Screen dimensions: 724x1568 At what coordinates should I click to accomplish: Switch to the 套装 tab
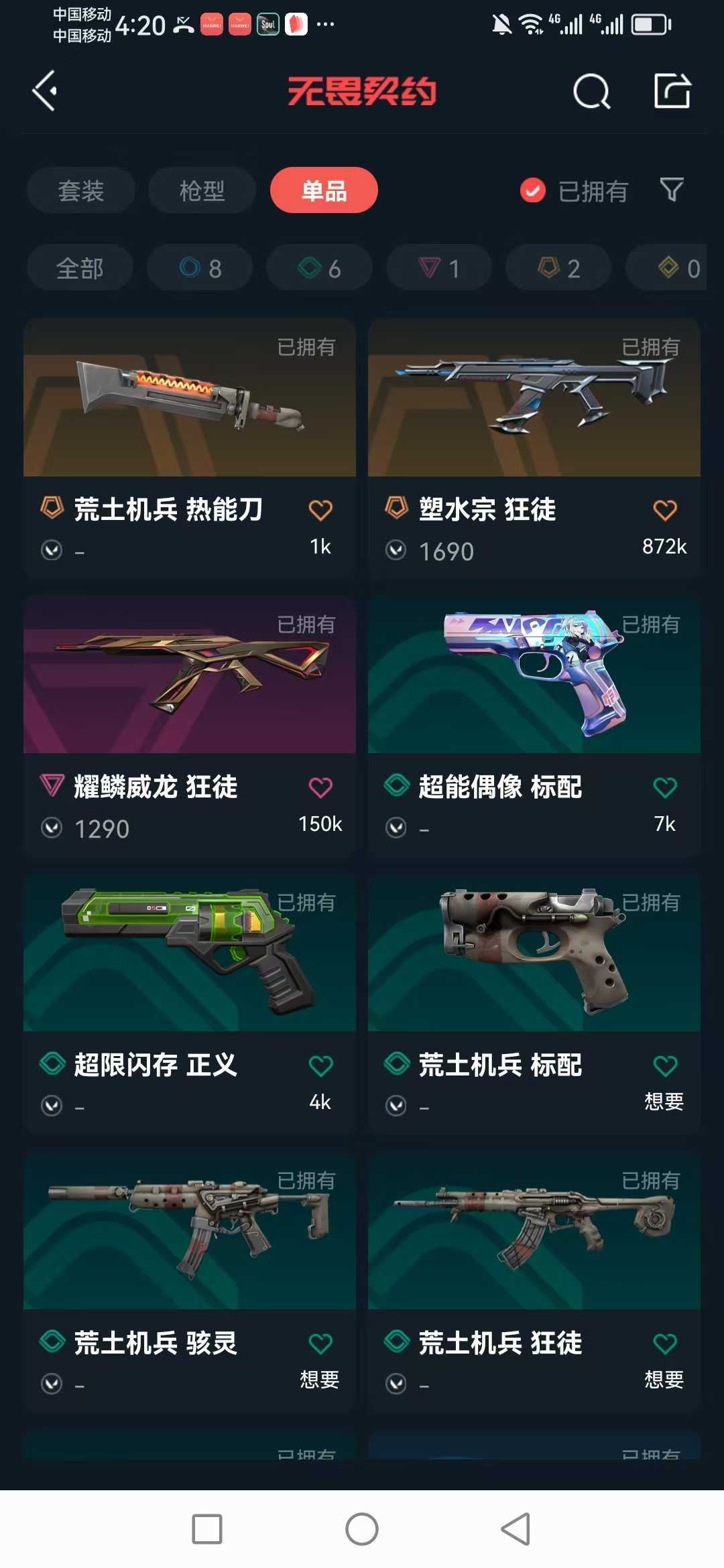81,190
